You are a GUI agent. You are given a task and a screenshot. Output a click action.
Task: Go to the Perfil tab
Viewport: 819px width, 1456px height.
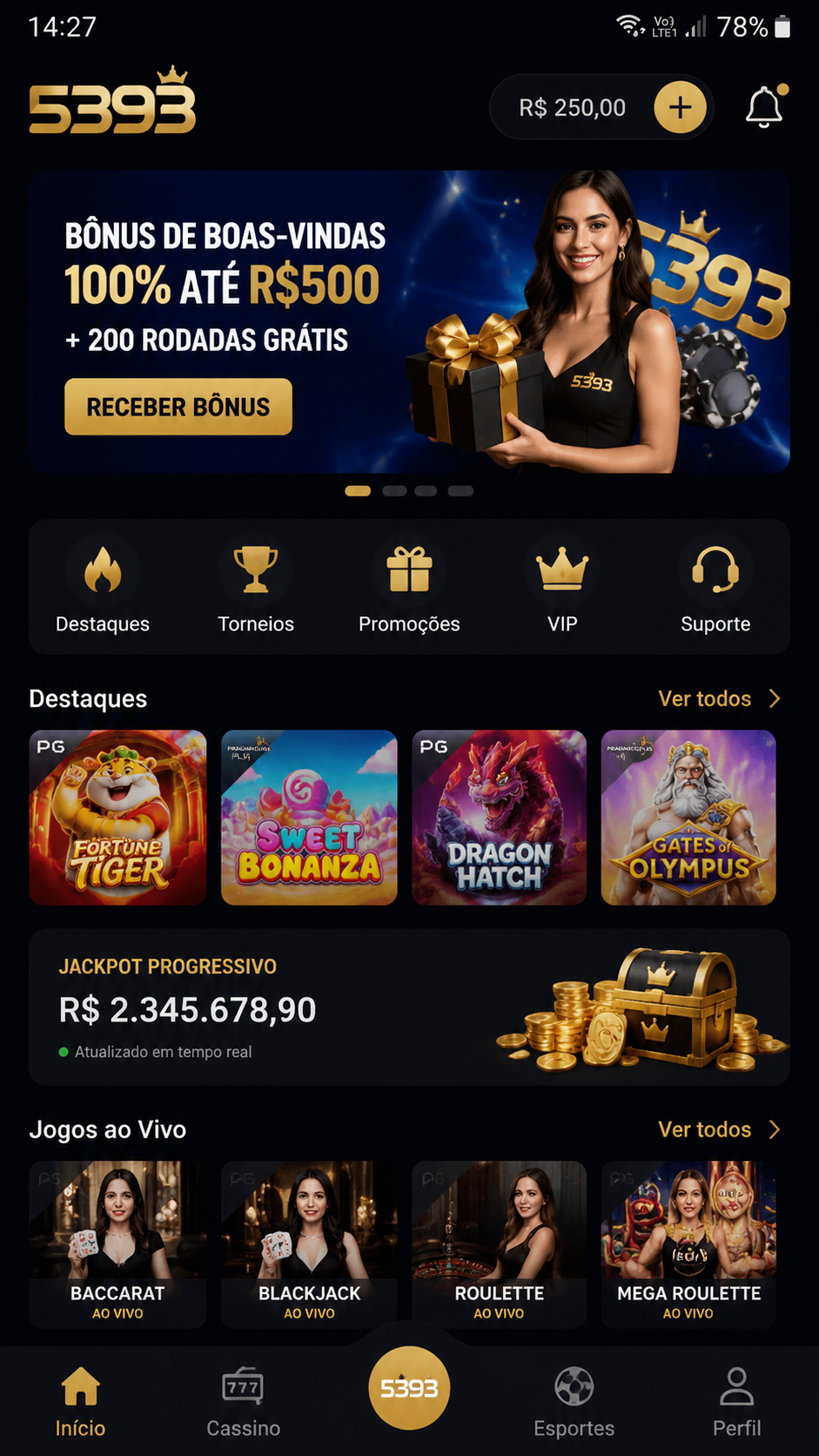(736, 1402)
